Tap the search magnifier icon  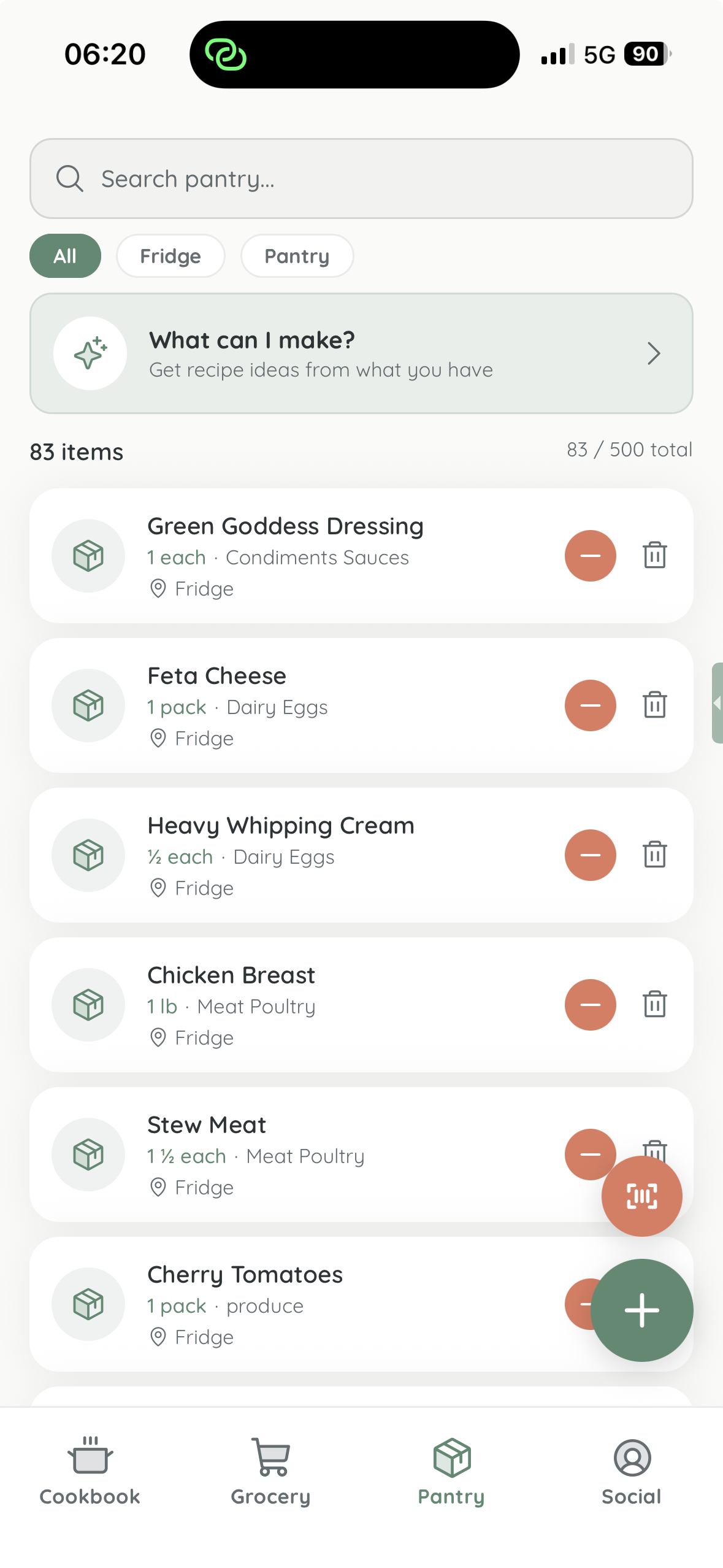point(71,179)
